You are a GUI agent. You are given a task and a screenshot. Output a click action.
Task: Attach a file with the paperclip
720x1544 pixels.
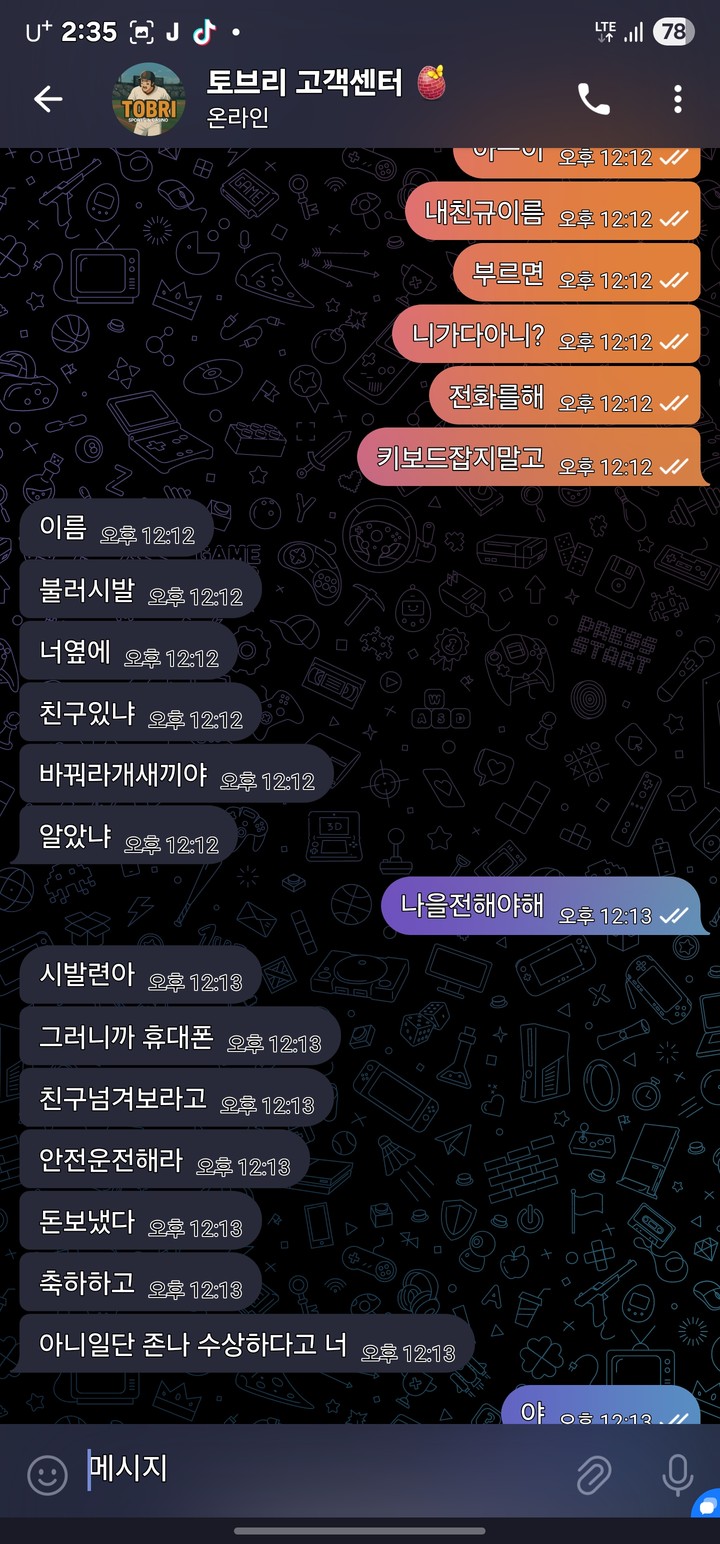pyautogui.click(x=594, y=1474)
